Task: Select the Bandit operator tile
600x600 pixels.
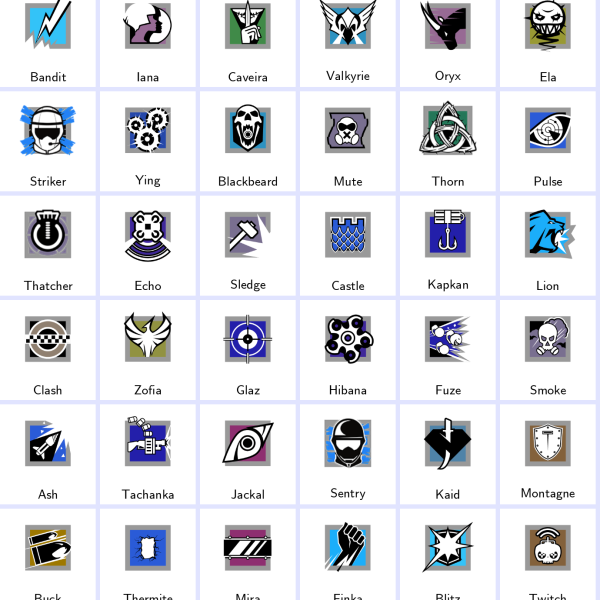Action: click(48, 40)
